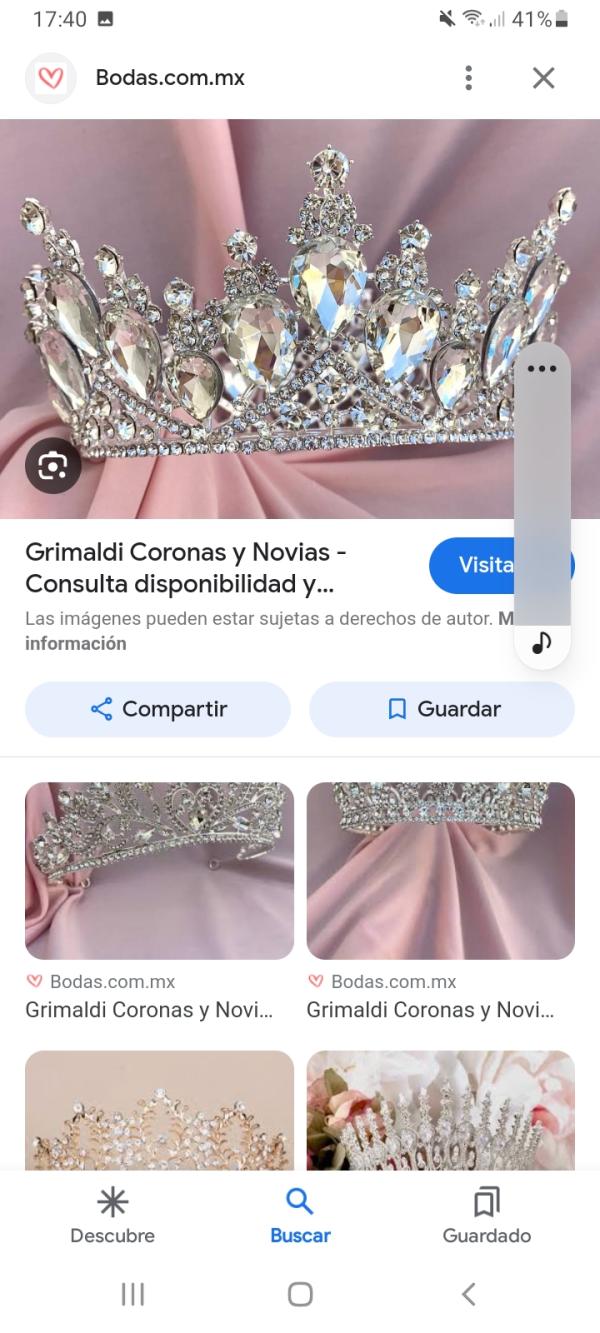Open the recent apps overview
The height and width of the screenshot is (1333, 600).
(x=132, y=1294)
